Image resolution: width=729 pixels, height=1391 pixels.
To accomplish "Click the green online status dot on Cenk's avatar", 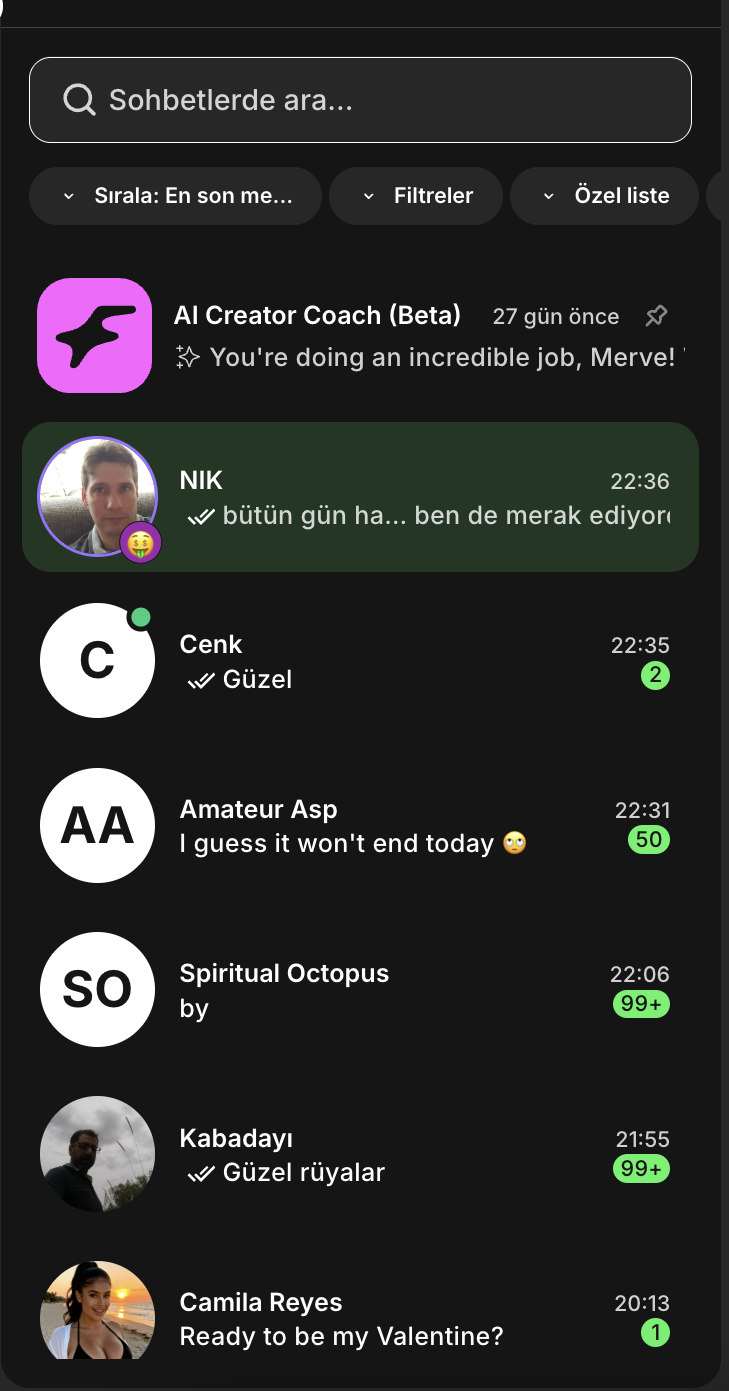I will [x=140, y=618].
